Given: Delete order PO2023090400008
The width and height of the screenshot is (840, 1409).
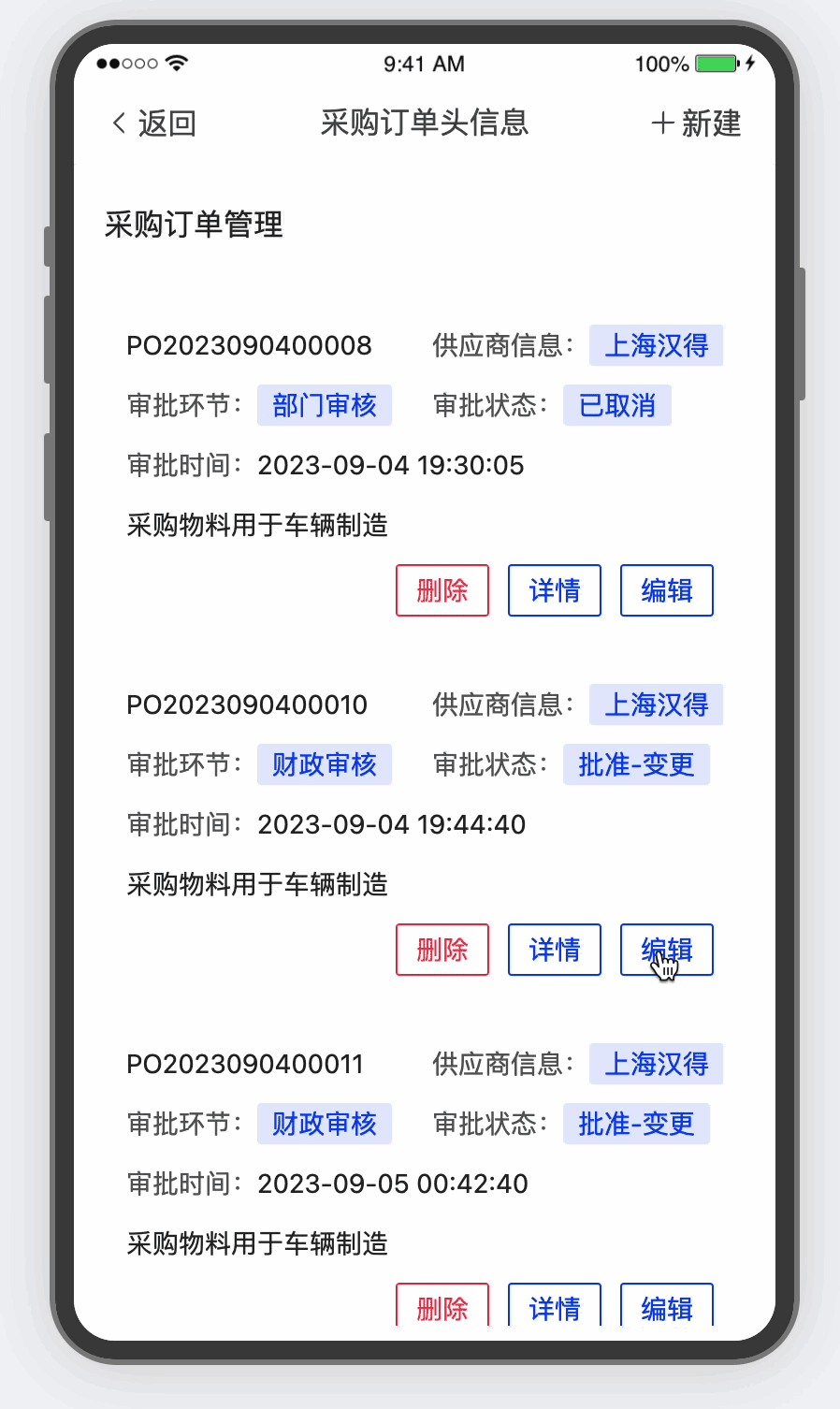Looking at the screenshot, I should (442, 590).
